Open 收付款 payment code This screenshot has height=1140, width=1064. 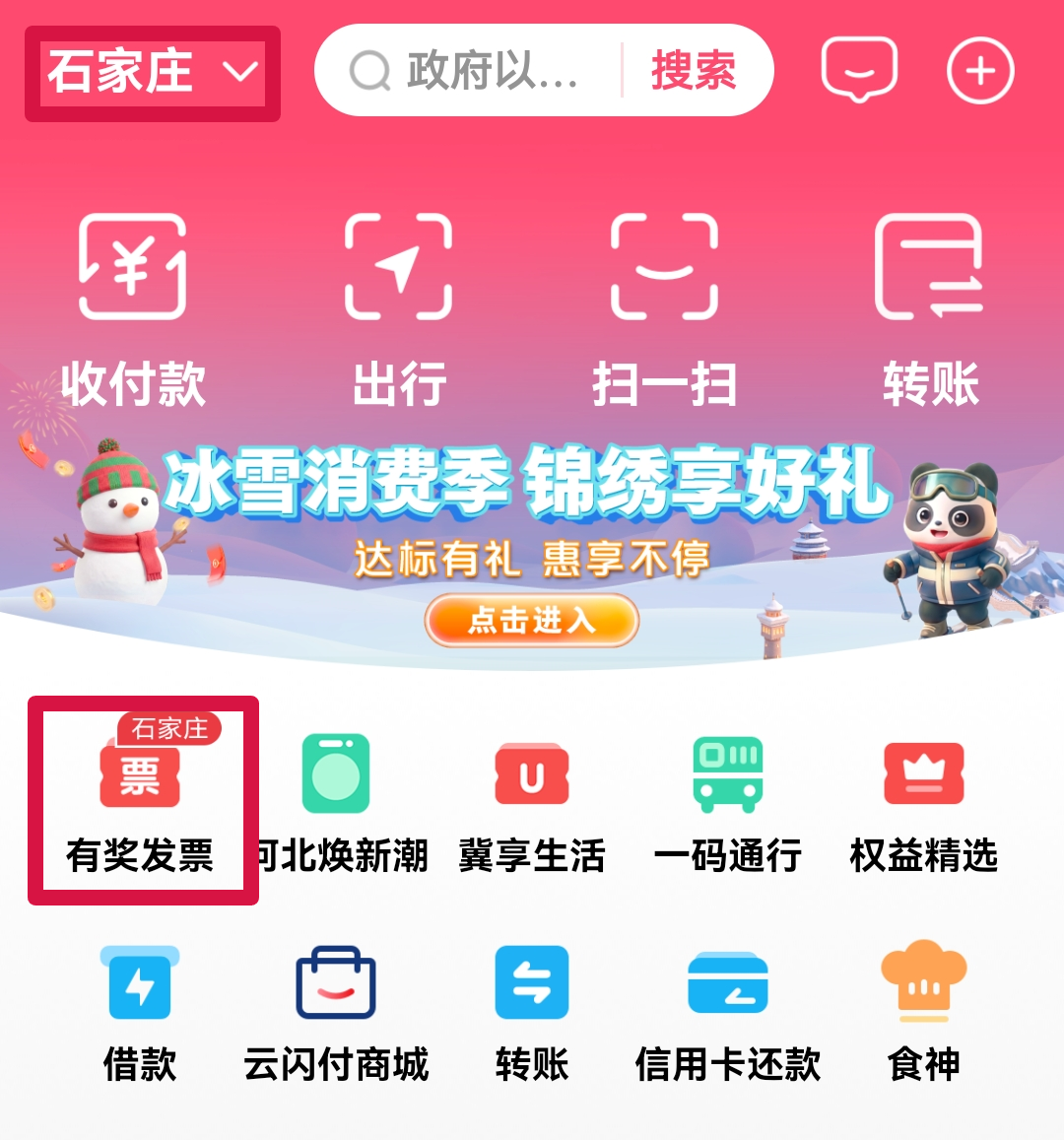point(133,307)
